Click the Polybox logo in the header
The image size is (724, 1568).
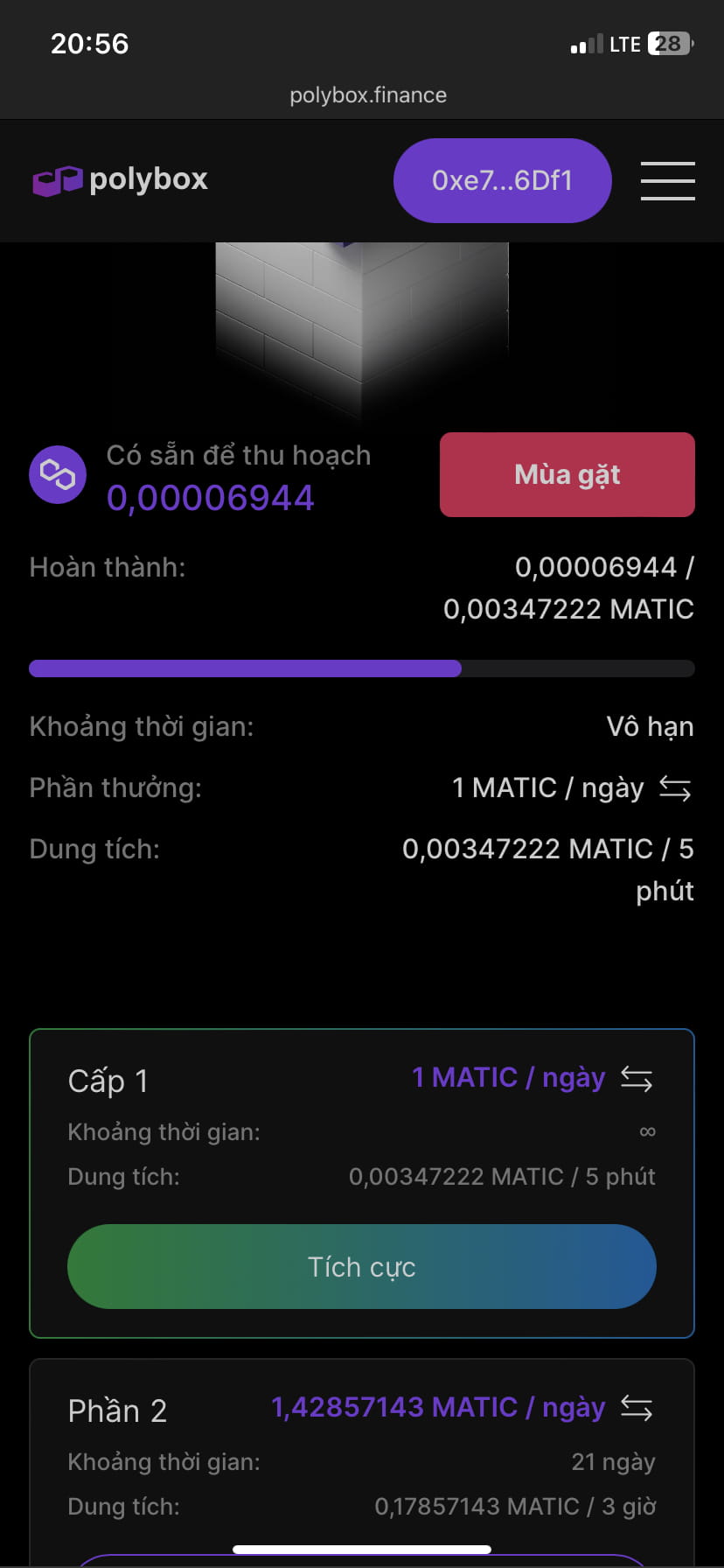(120, 180)
